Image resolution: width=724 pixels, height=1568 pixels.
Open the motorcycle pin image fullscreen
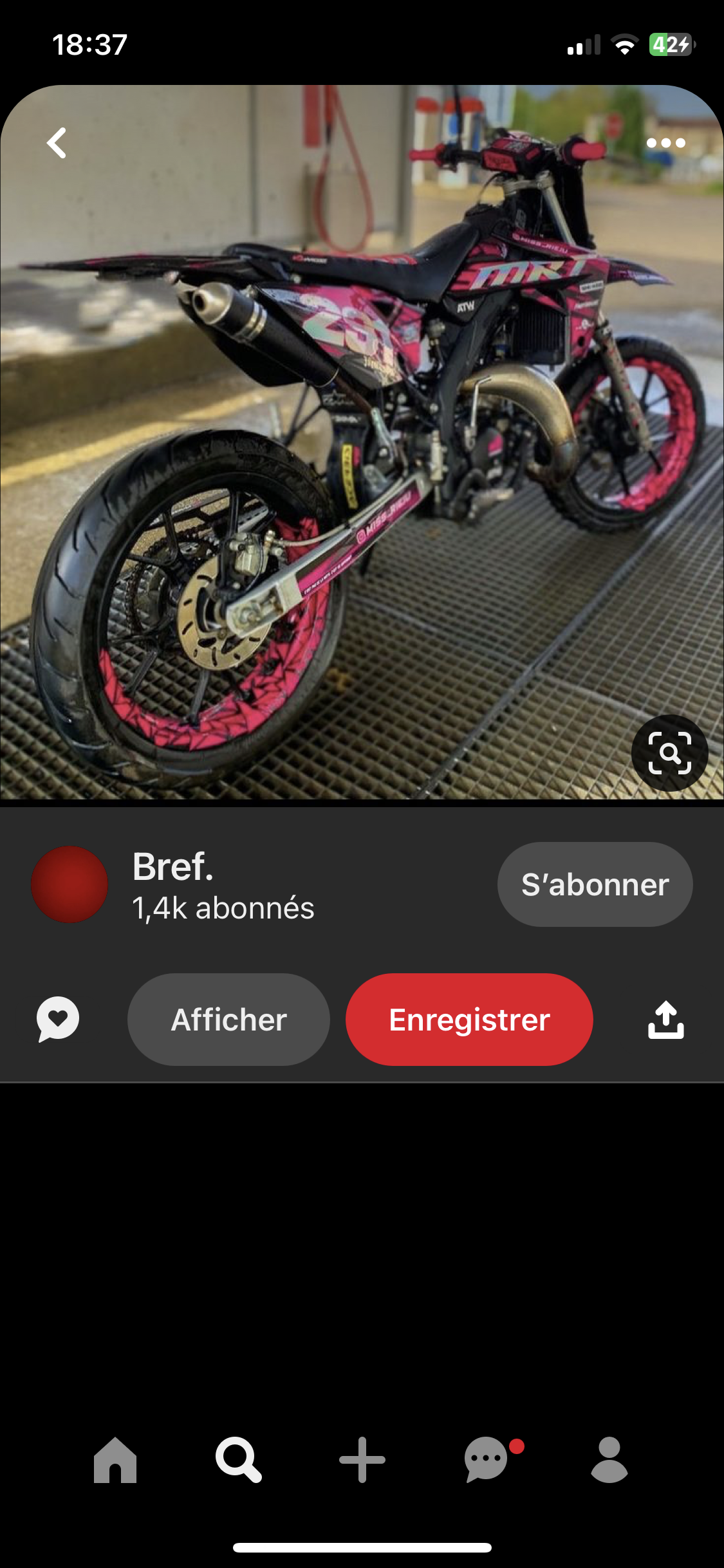click(360, 451)
